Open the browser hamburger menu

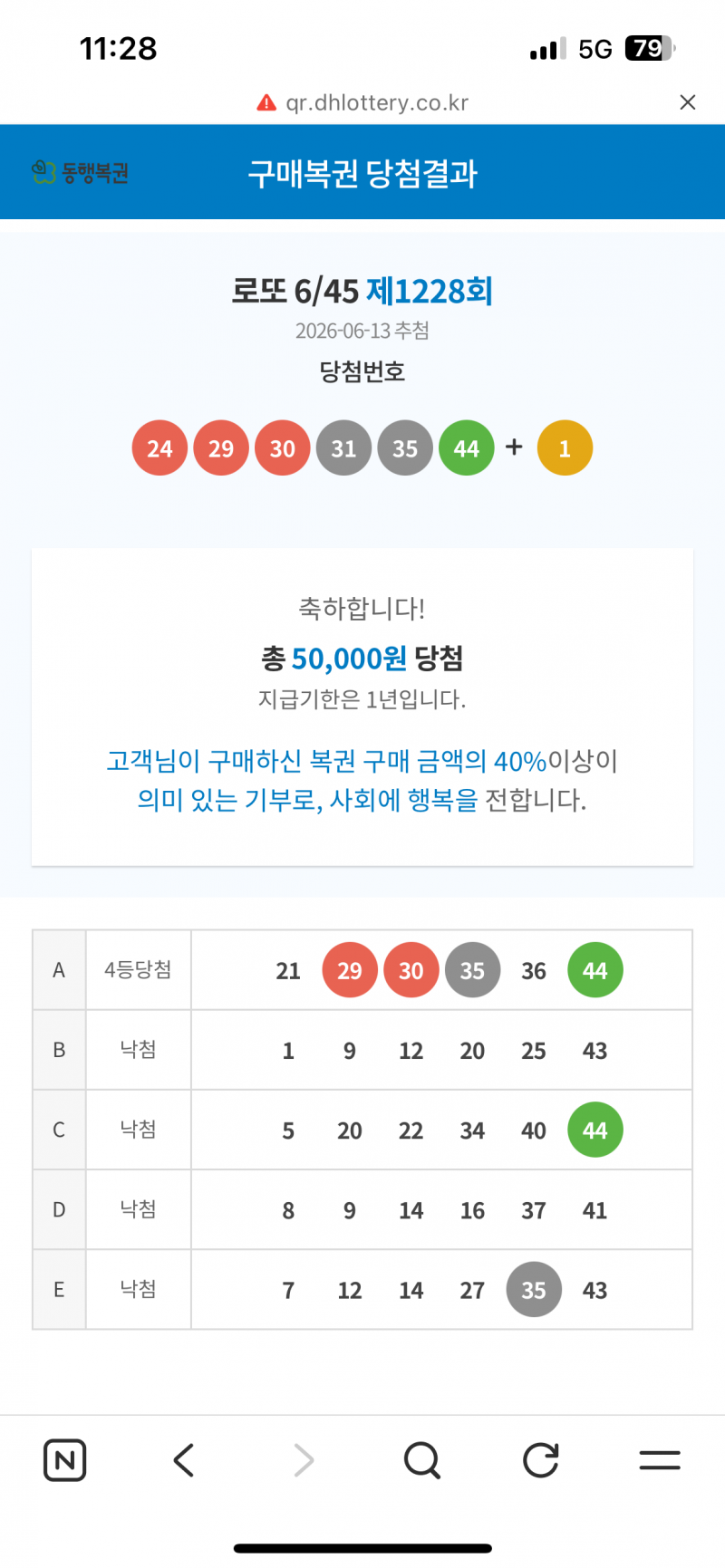660,1459
